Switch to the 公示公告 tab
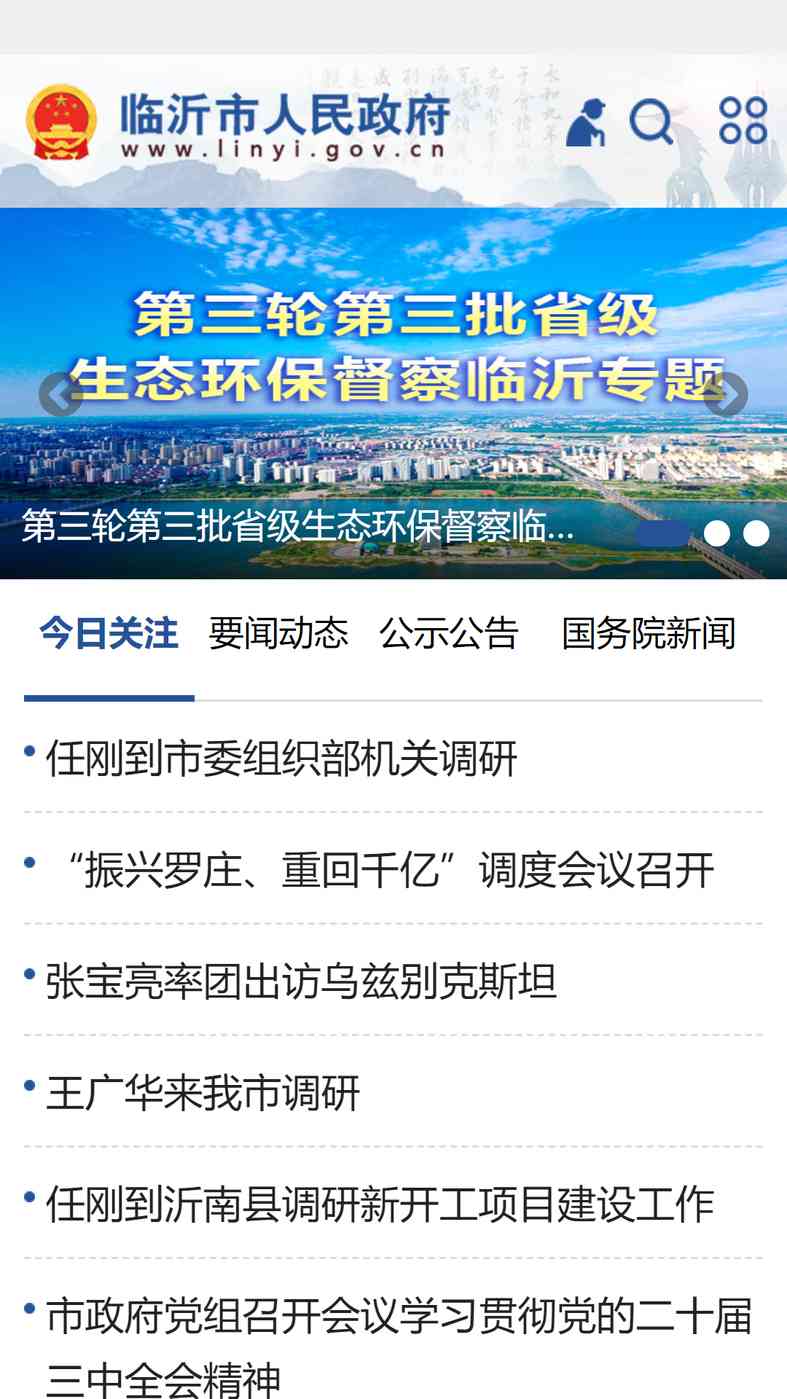 tap(449, 633)
